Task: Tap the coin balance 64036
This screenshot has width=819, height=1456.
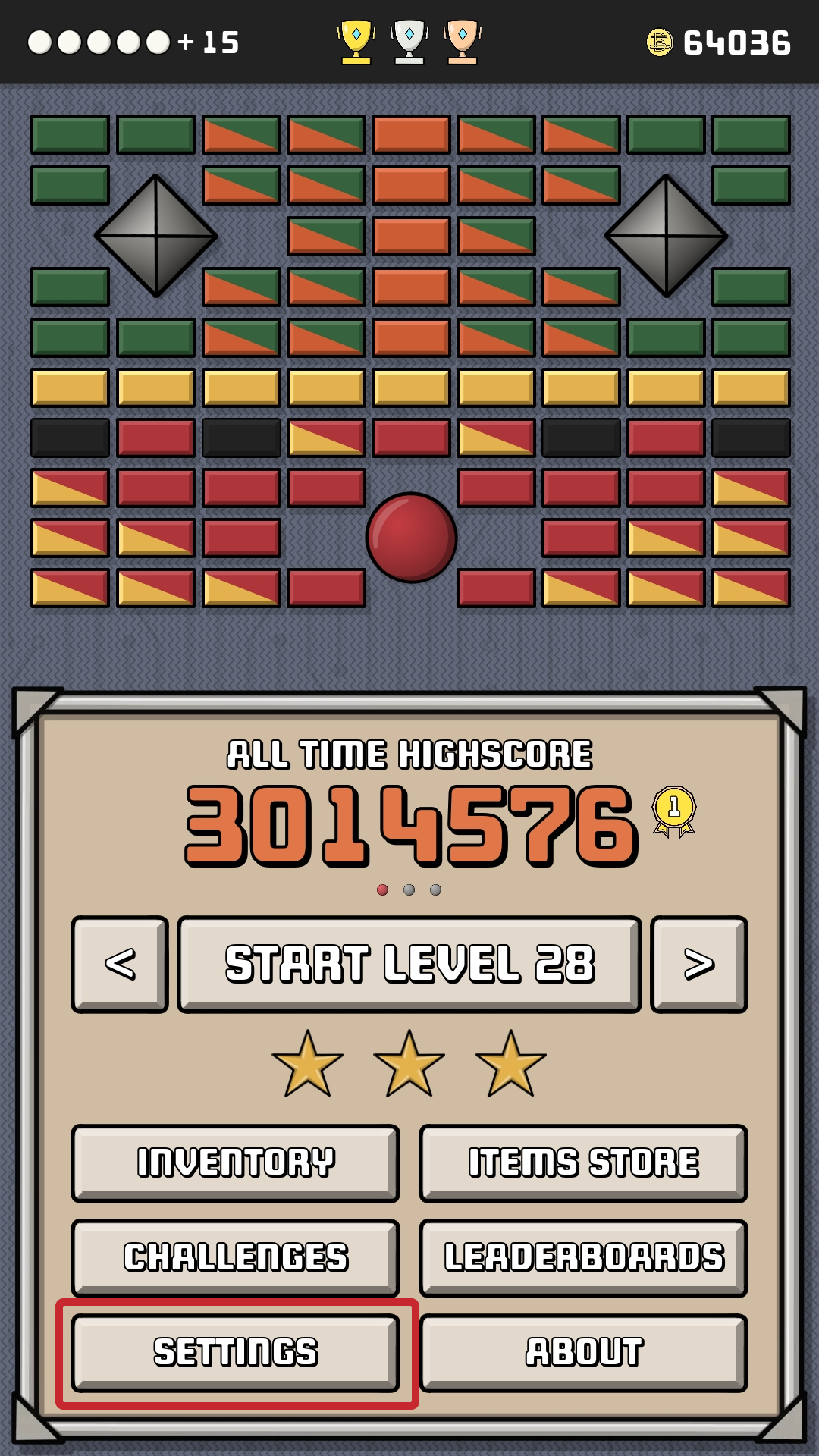Action: pyautogui.click(x=719, y=42)
